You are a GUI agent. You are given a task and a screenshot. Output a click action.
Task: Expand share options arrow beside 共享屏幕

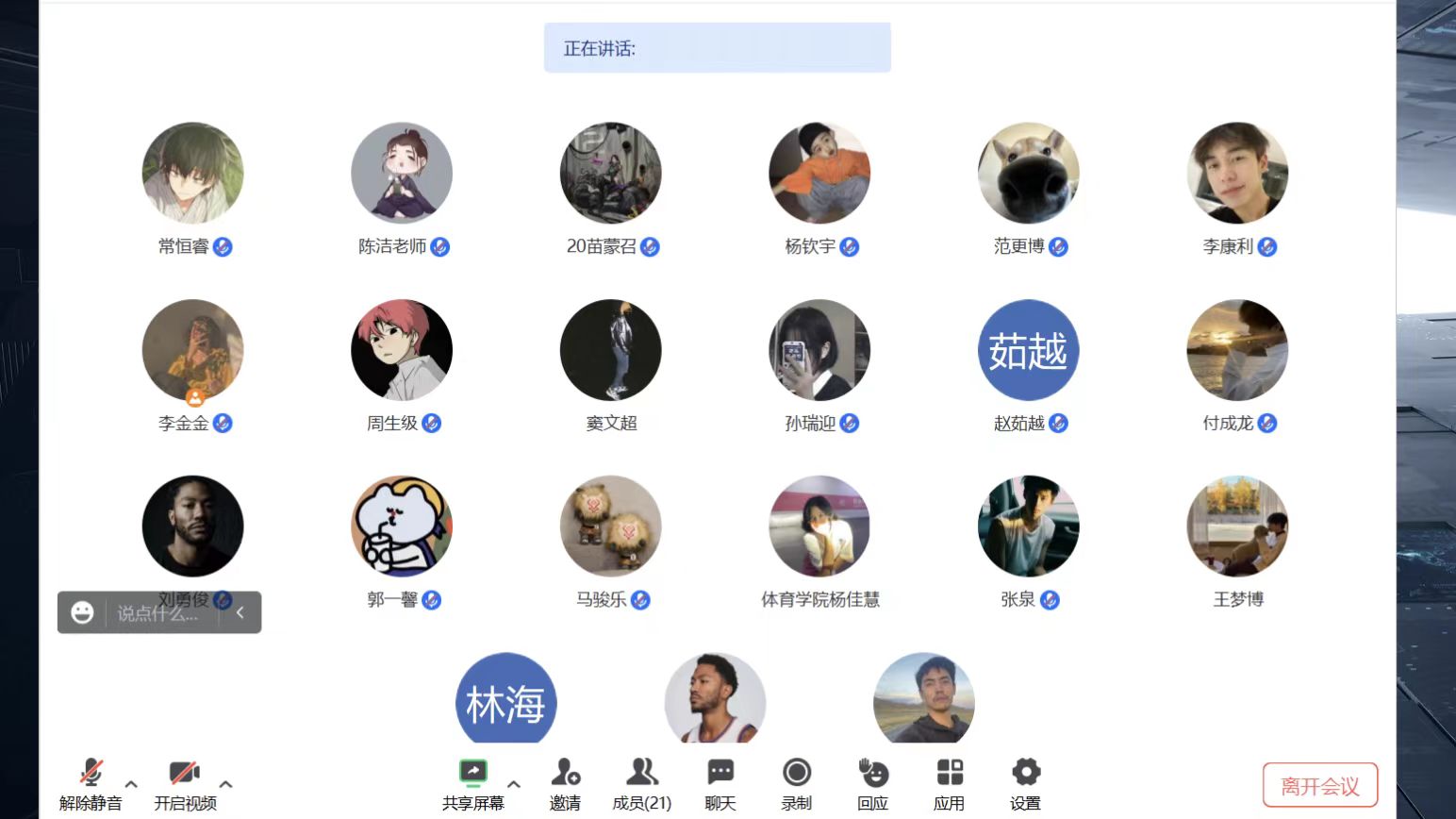tap(514, 784)
